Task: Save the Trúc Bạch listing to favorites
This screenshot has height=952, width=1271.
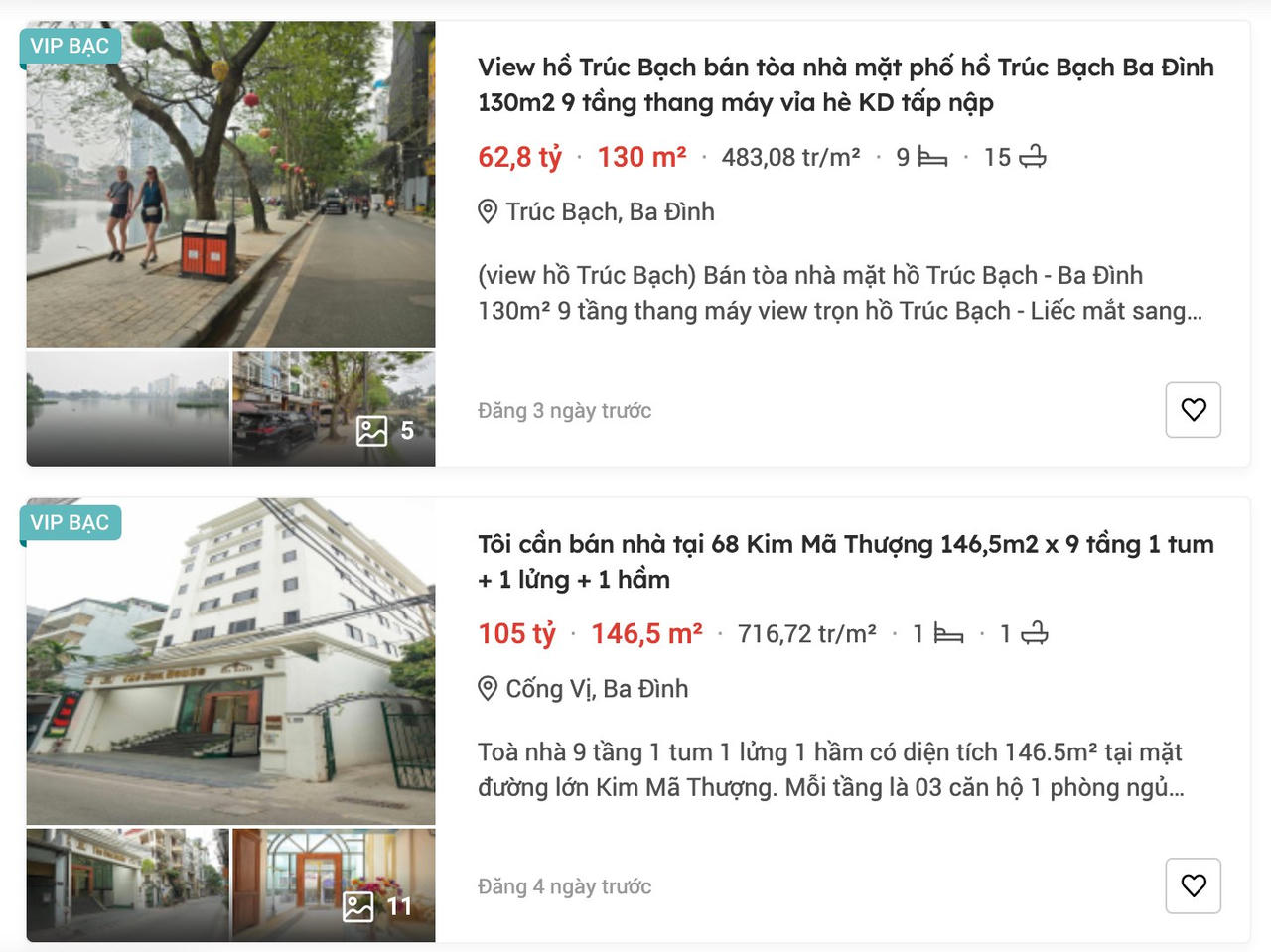Action: point(1193,409)
